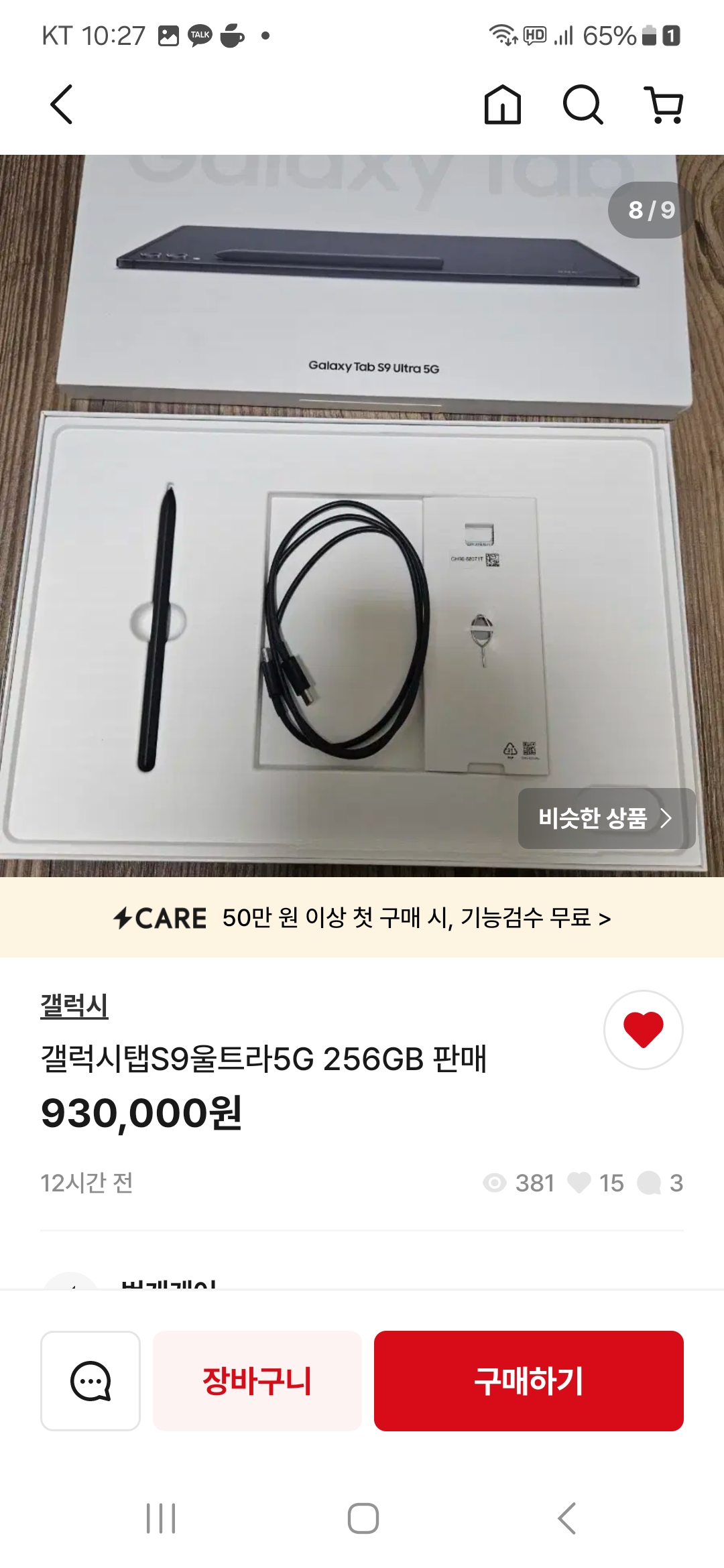
Task: Go to the system home screen
Action: coord(363,1518)
